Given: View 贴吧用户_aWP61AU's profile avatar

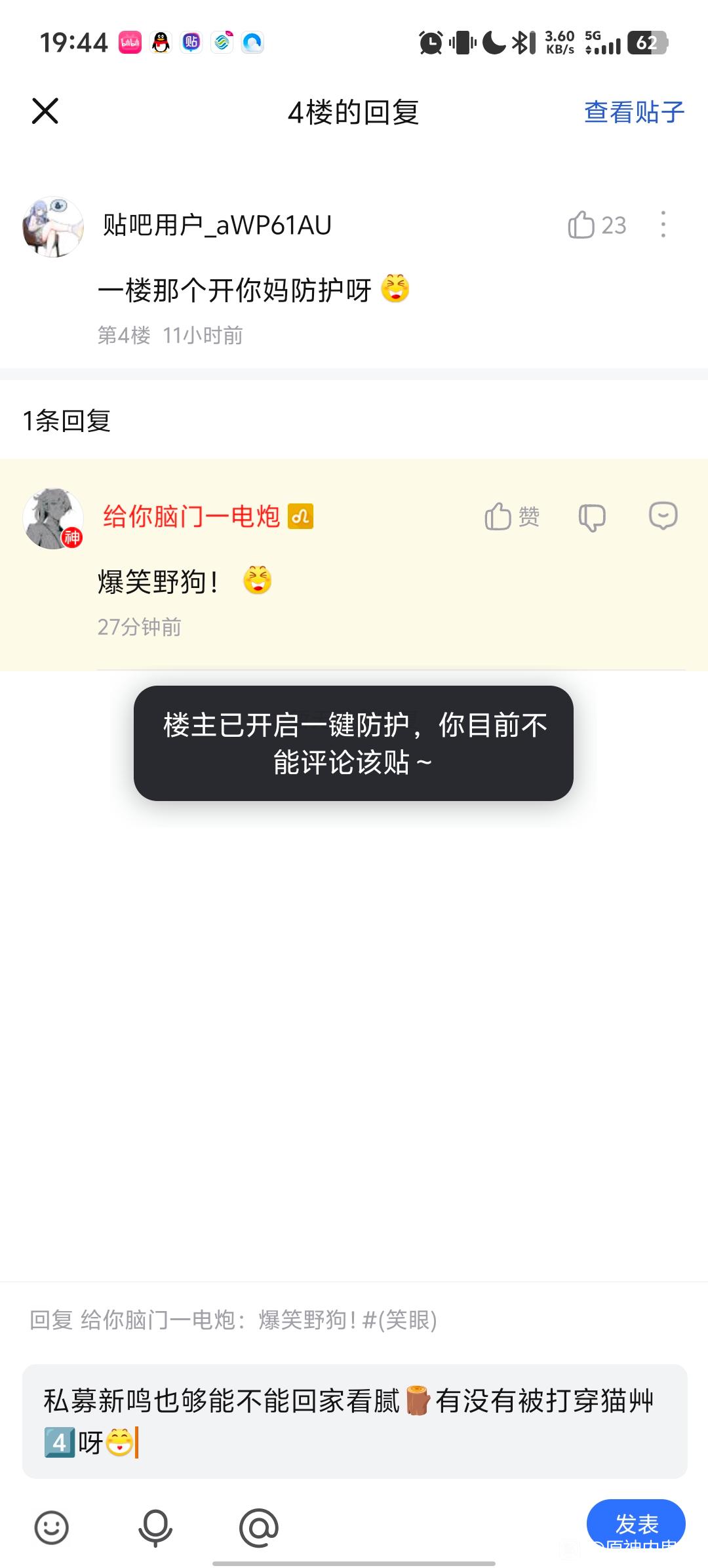Looking at the screenshot, I should (53, 226).
